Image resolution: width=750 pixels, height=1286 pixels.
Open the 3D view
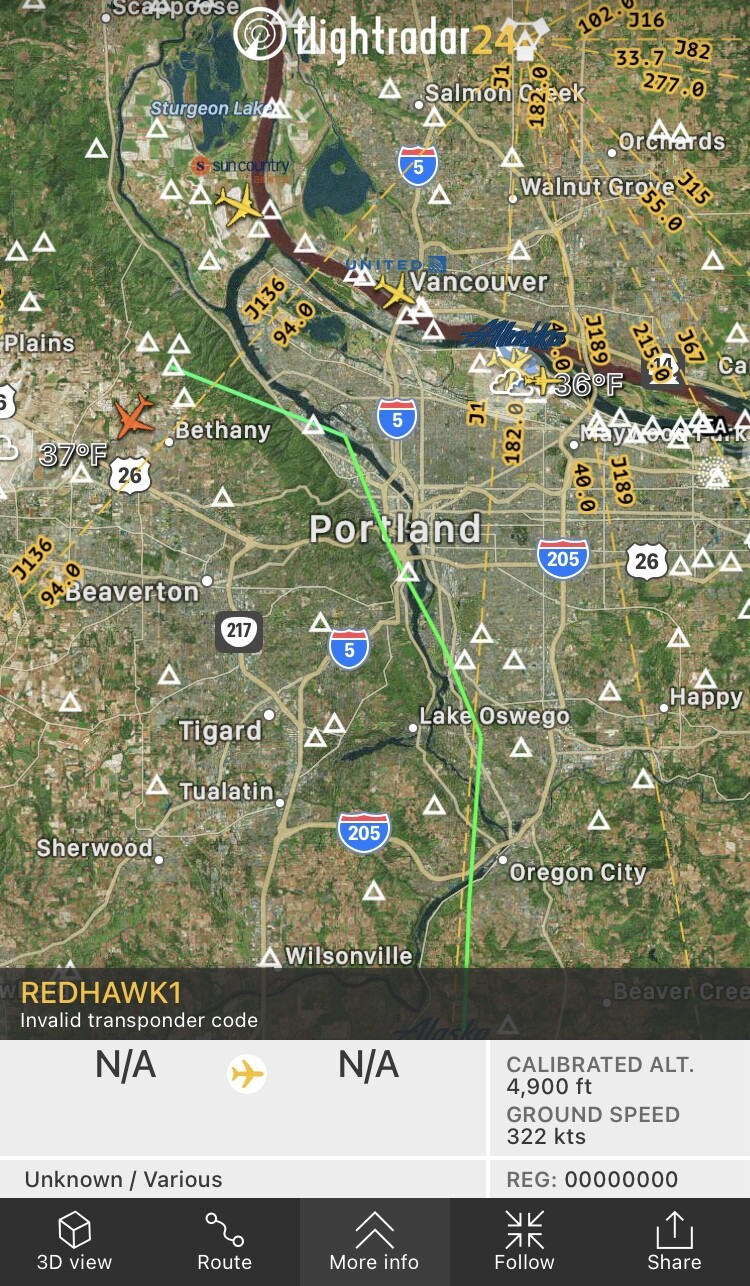(74, 1242)
